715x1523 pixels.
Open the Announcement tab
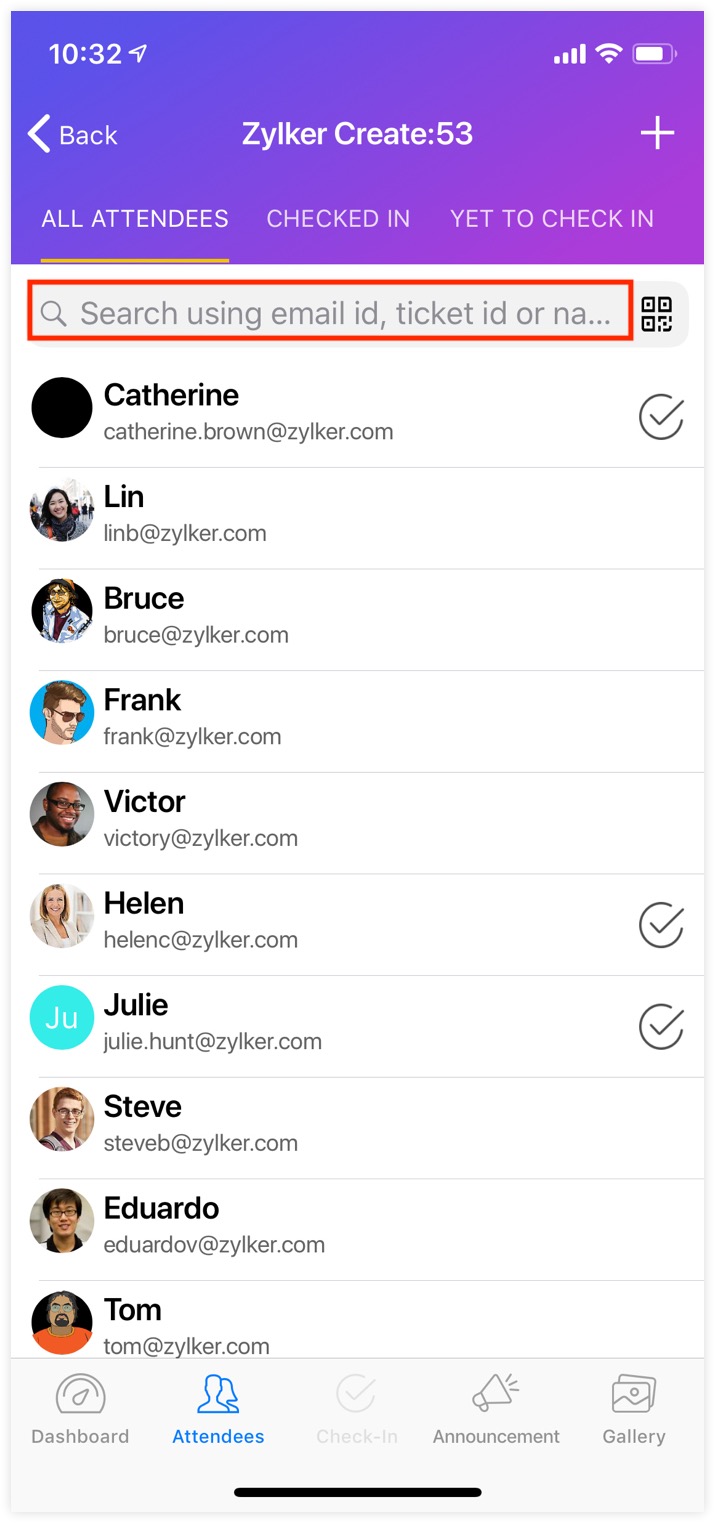coord(496,1410)
